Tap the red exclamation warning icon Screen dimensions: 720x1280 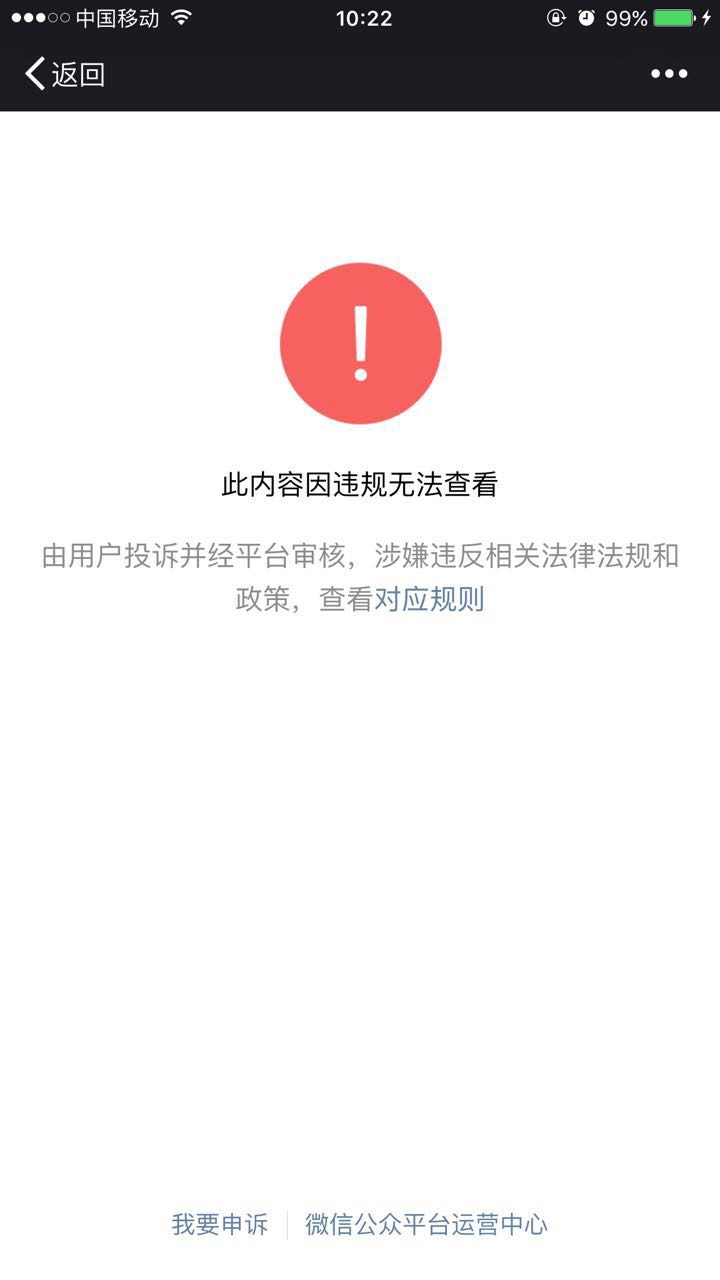click(x=360, y=343)
